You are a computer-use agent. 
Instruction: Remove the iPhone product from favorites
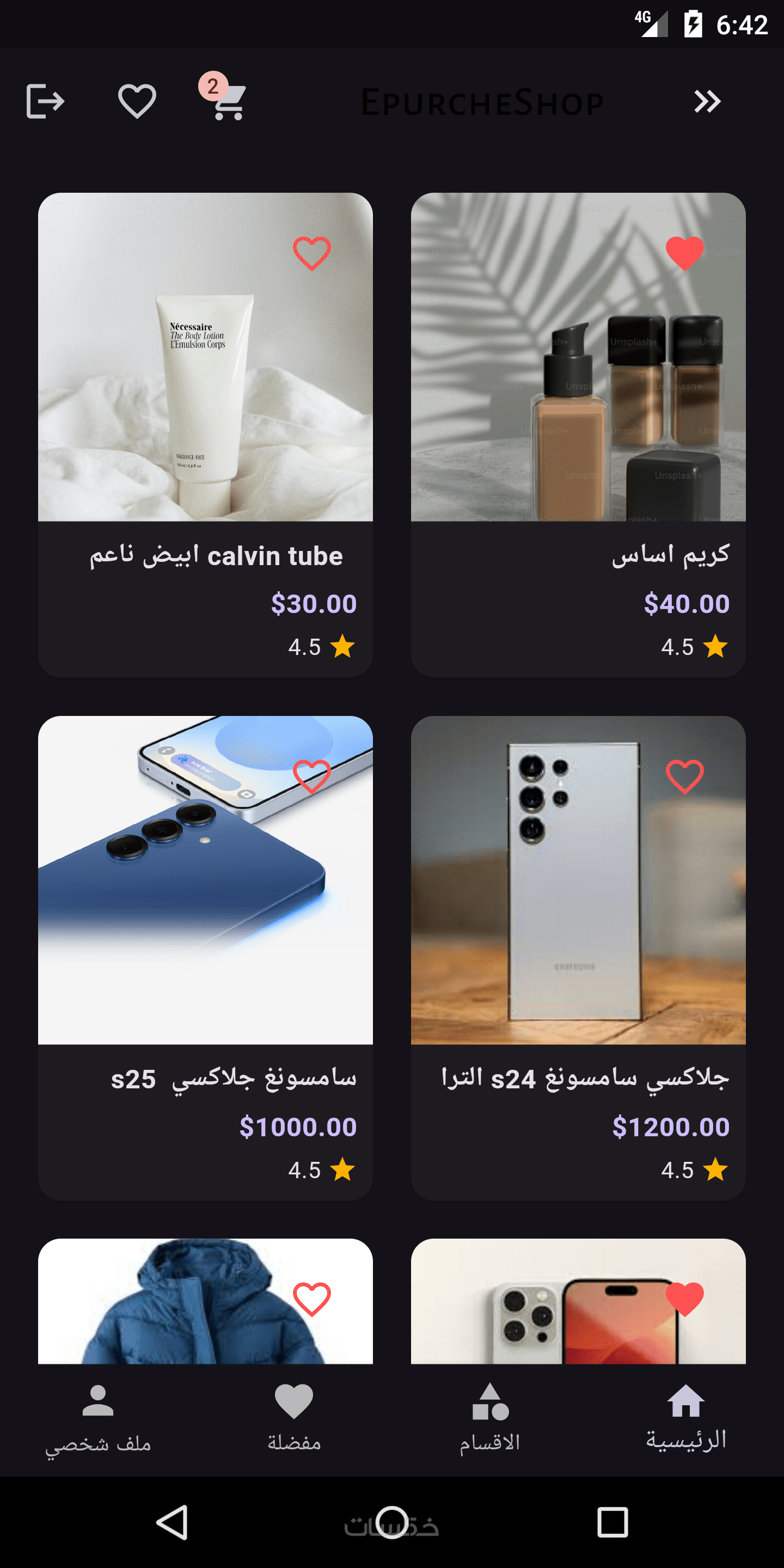(x=684, y=1298)
